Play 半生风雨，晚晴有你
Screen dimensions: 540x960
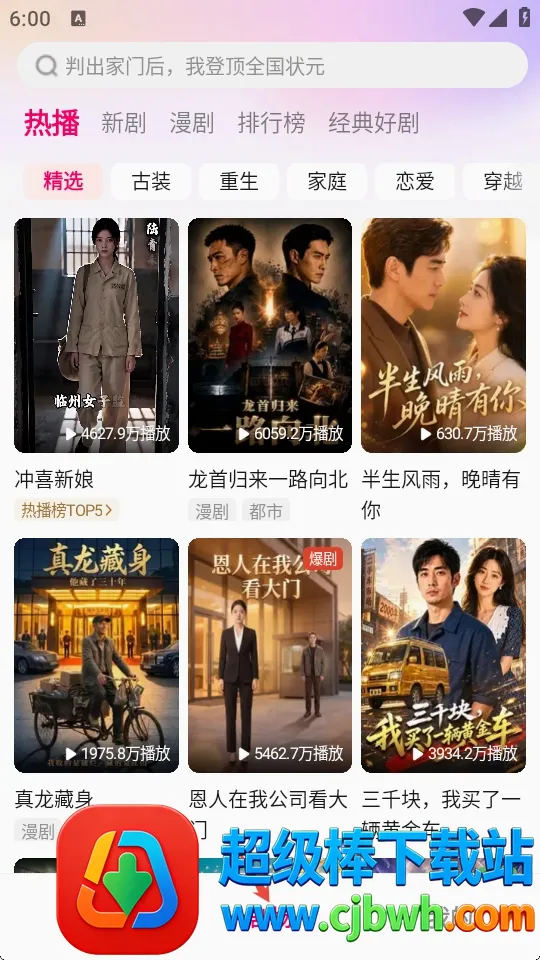tap(443, 336)
